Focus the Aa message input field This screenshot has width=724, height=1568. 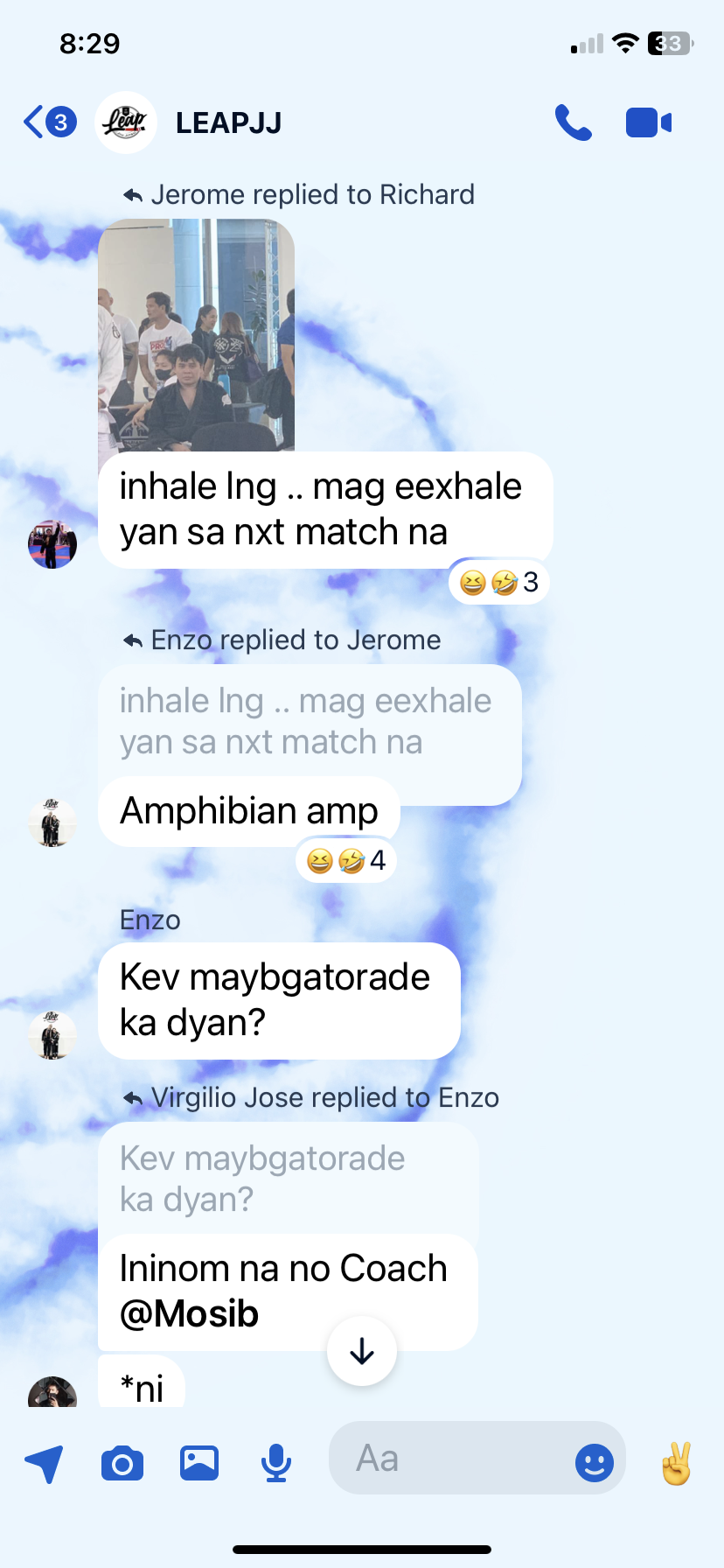(446, 1459)
